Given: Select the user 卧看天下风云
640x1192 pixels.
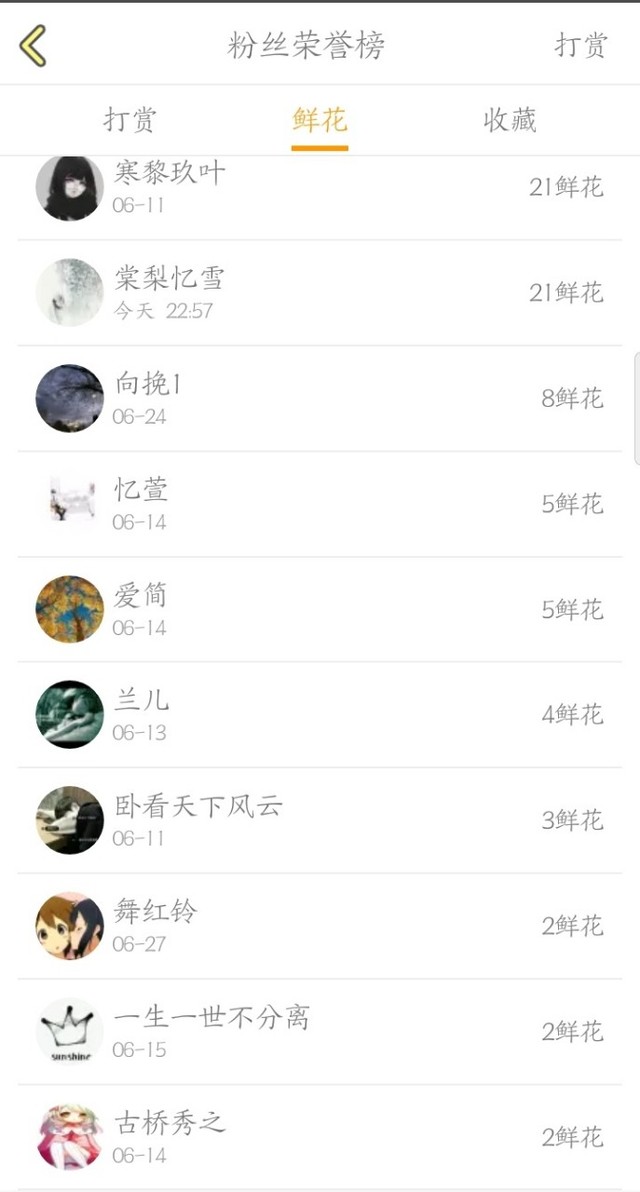Looking at the screenshot, I should pos(320,820).
